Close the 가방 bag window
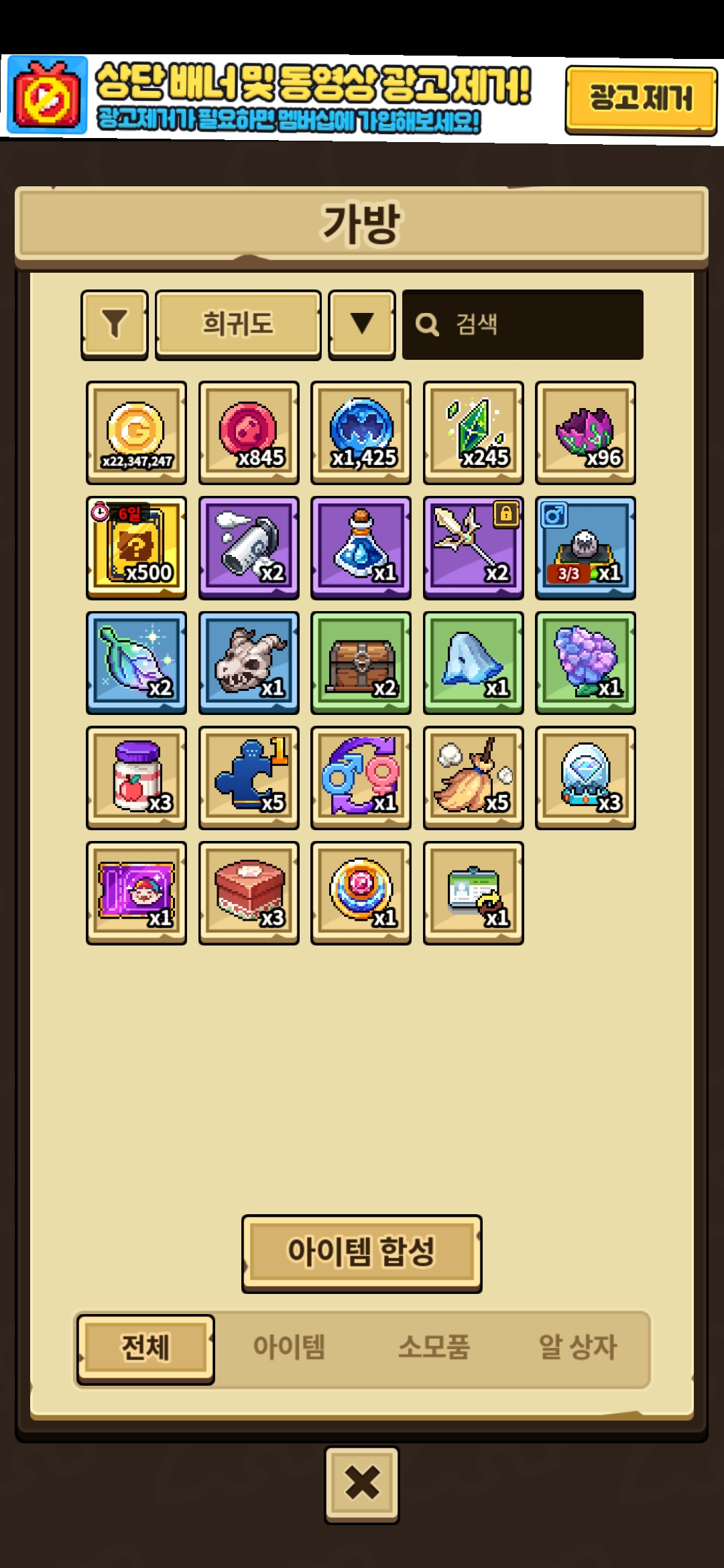The image size is (724, 1568). (x=362, y=1484)
